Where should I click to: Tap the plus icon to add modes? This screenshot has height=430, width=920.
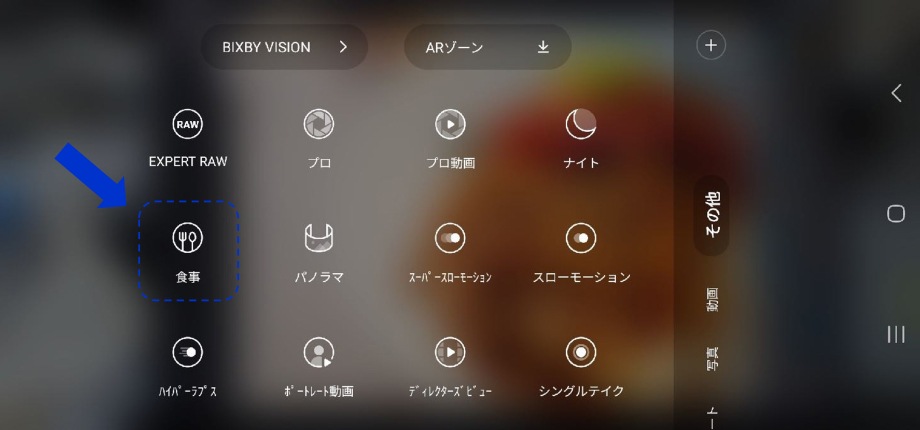711,45
